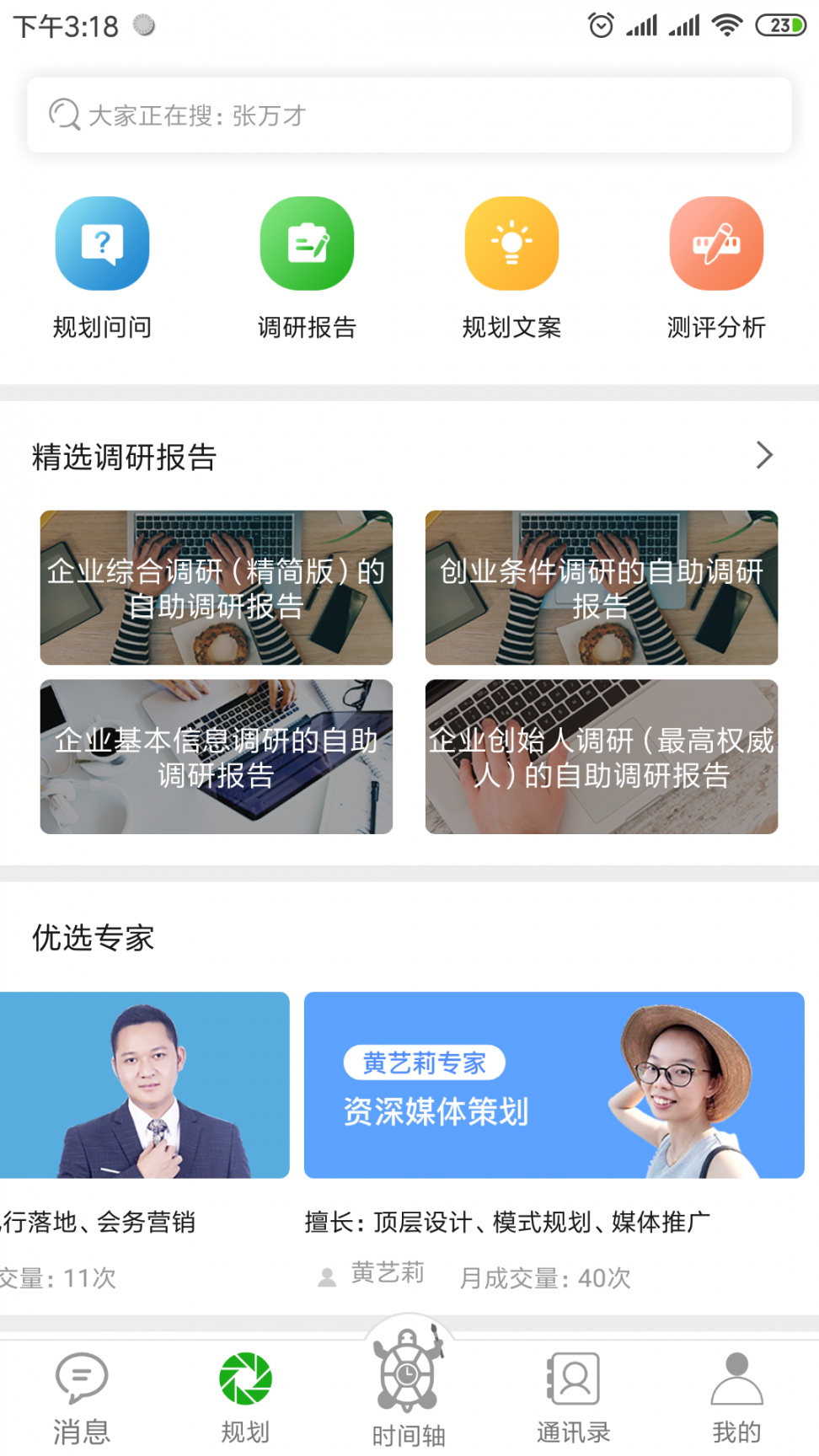Viewport: 819px width, 1456px height.
Task: Open 企业基本信息调研 report card
Action: 217,757
